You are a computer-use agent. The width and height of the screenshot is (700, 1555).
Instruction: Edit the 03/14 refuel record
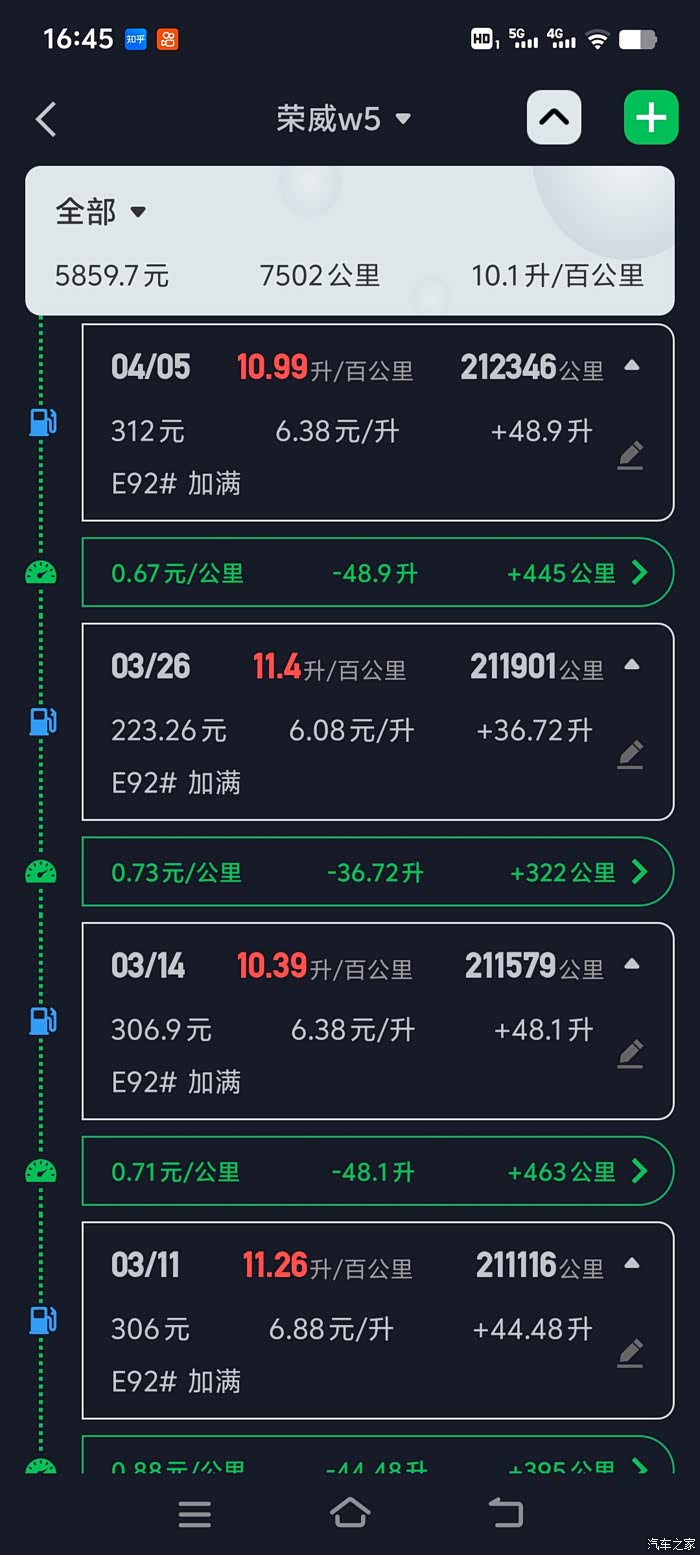click(630, 1054)
